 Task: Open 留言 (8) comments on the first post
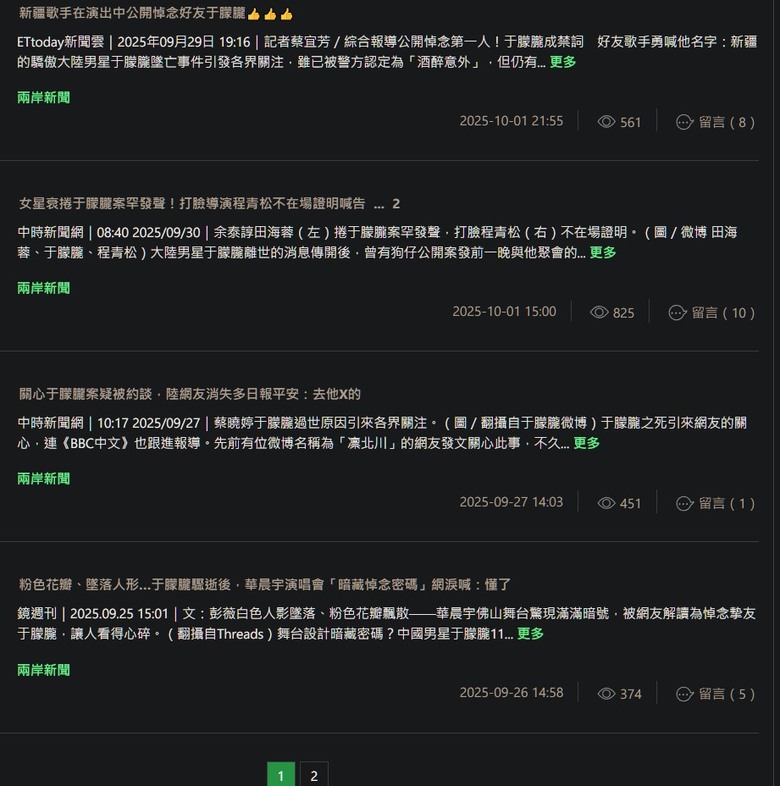715,122
